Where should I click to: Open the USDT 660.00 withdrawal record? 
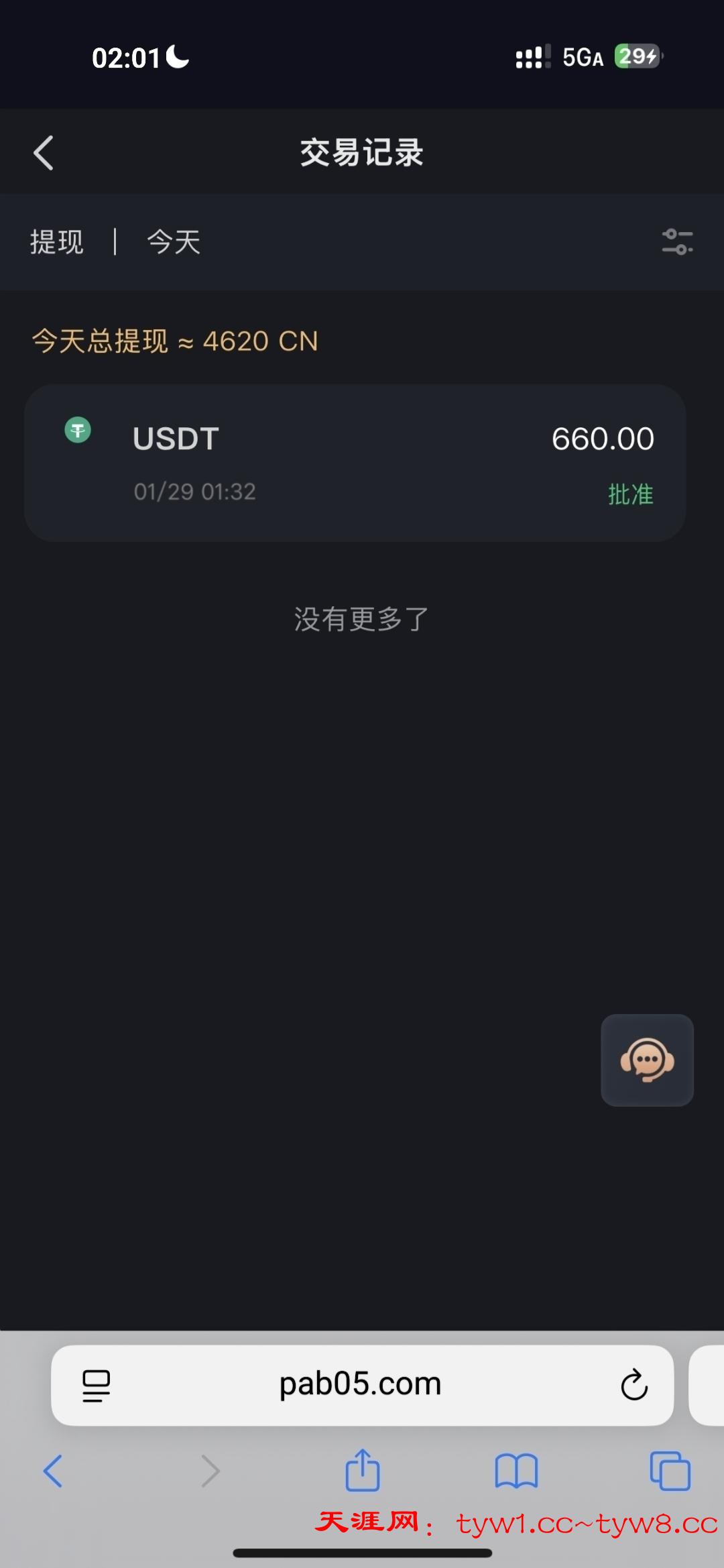coord(355,463)
